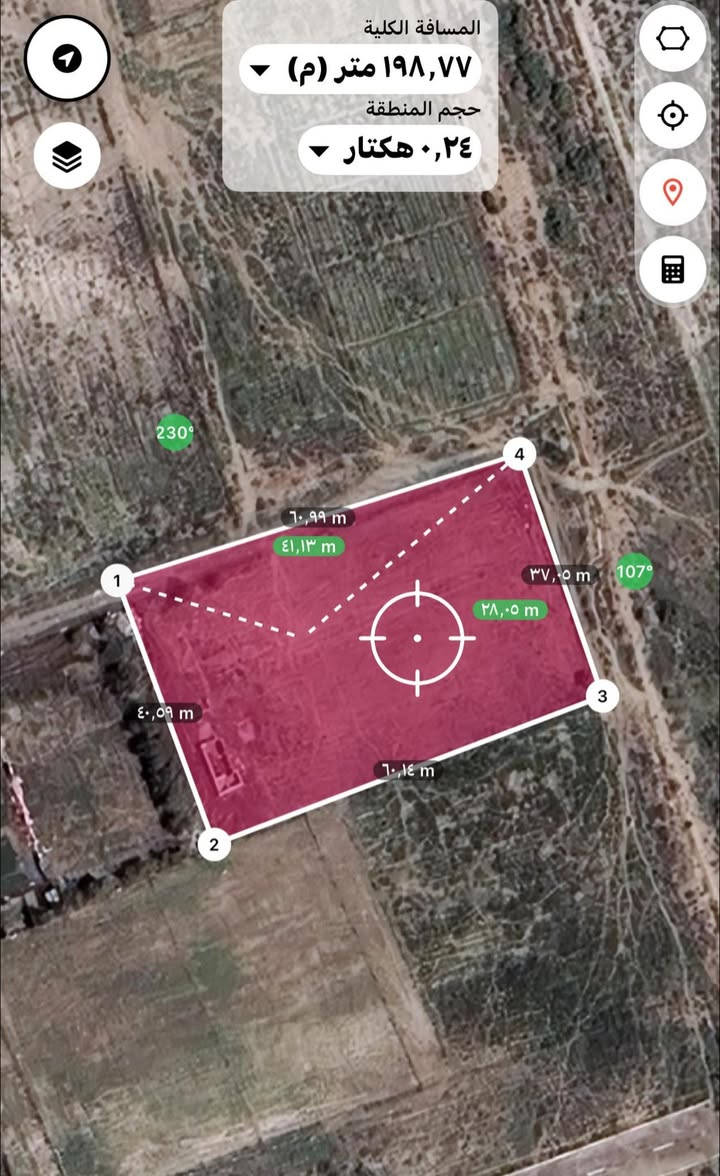This screenshot has height=1176, width=720.
Task: Select polygon vertex point 1
Action: [118, 580]
